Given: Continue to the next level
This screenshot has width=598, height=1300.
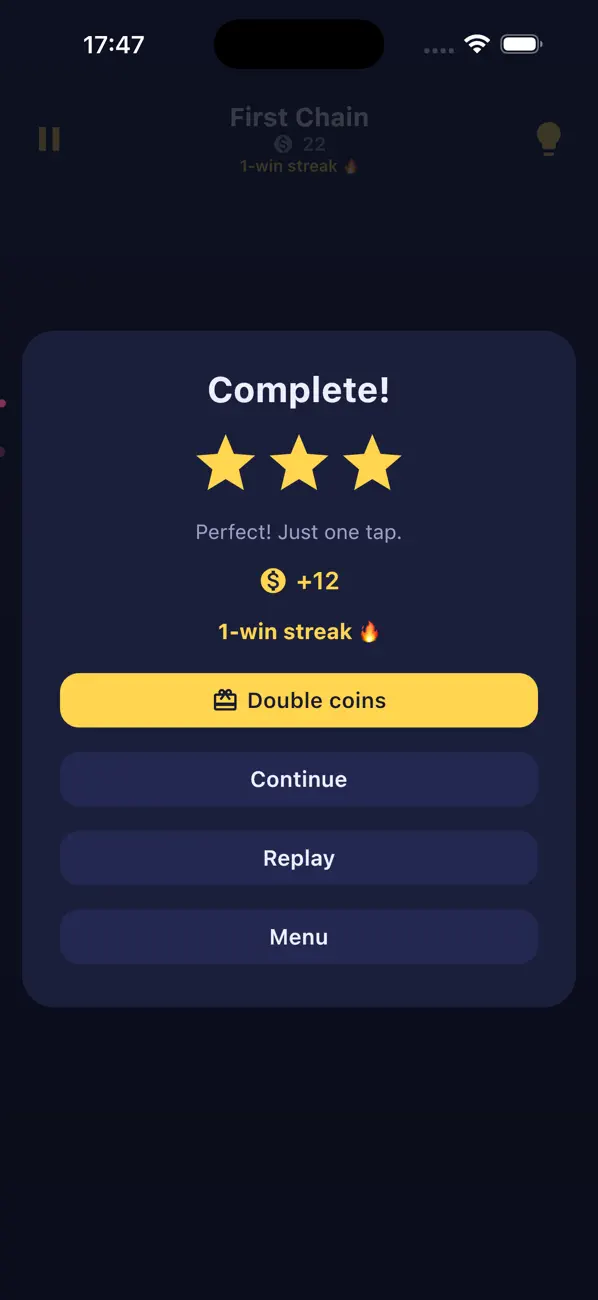Looking at the screenshot, I should [299, 779].
